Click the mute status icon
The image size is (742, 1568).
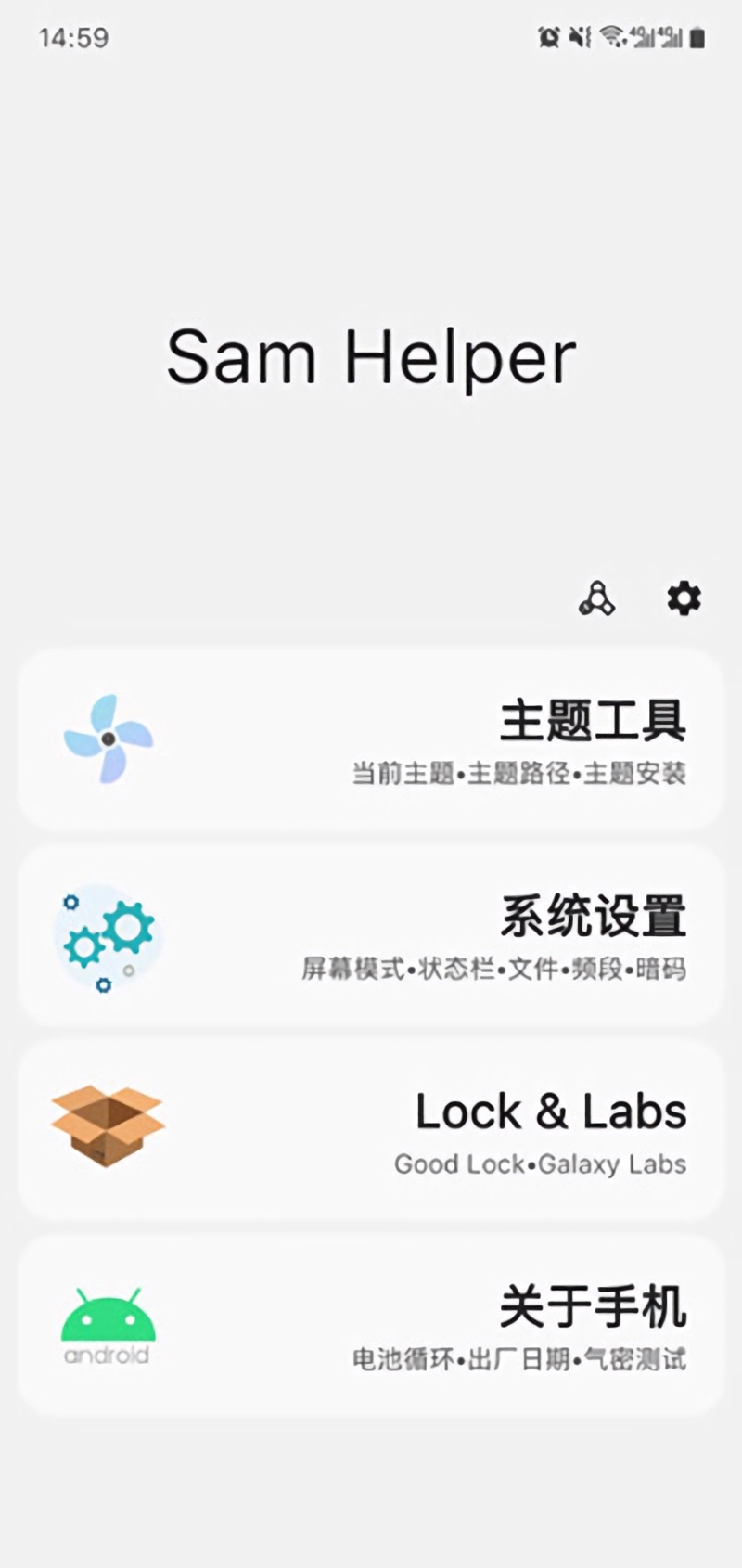tap(580, 36)
